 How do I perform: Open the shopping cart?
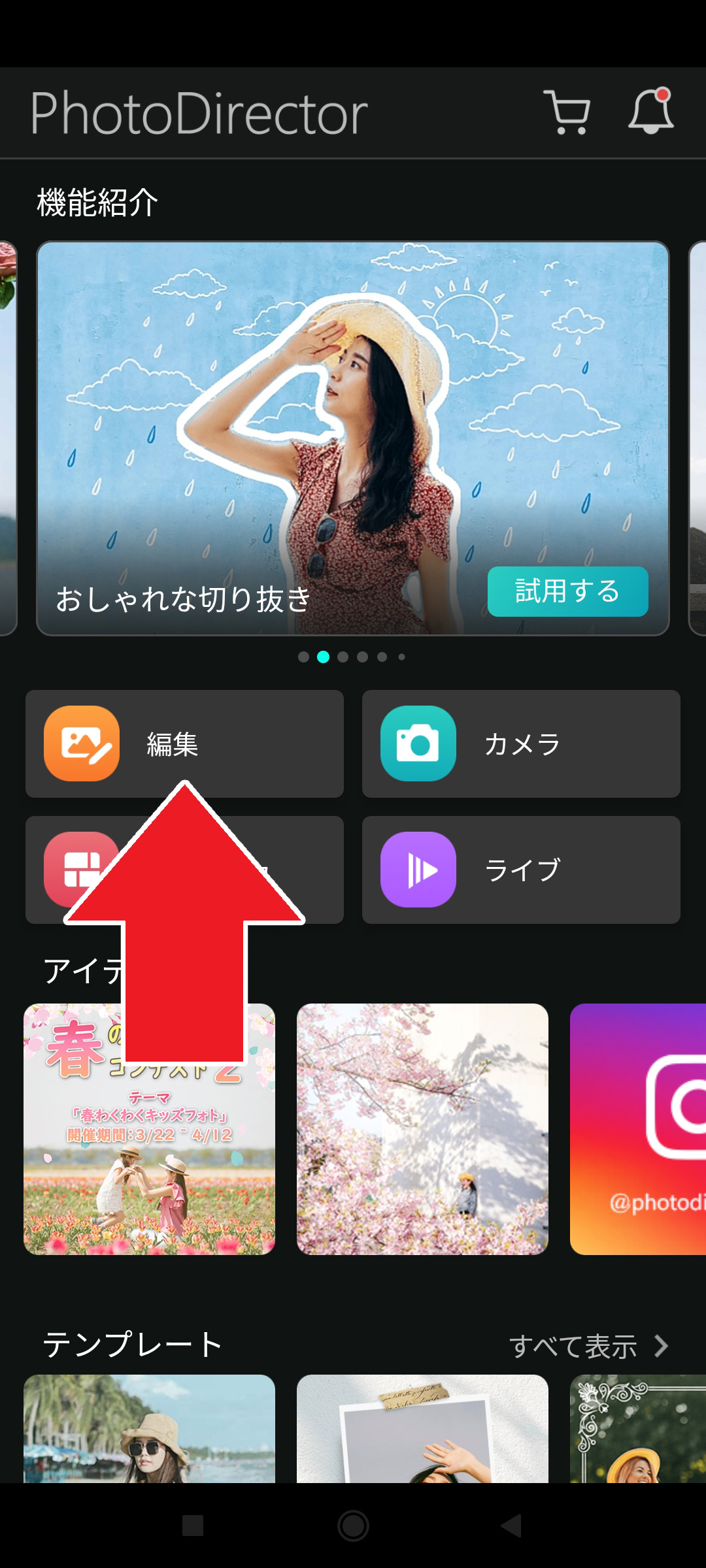(567, 113)
